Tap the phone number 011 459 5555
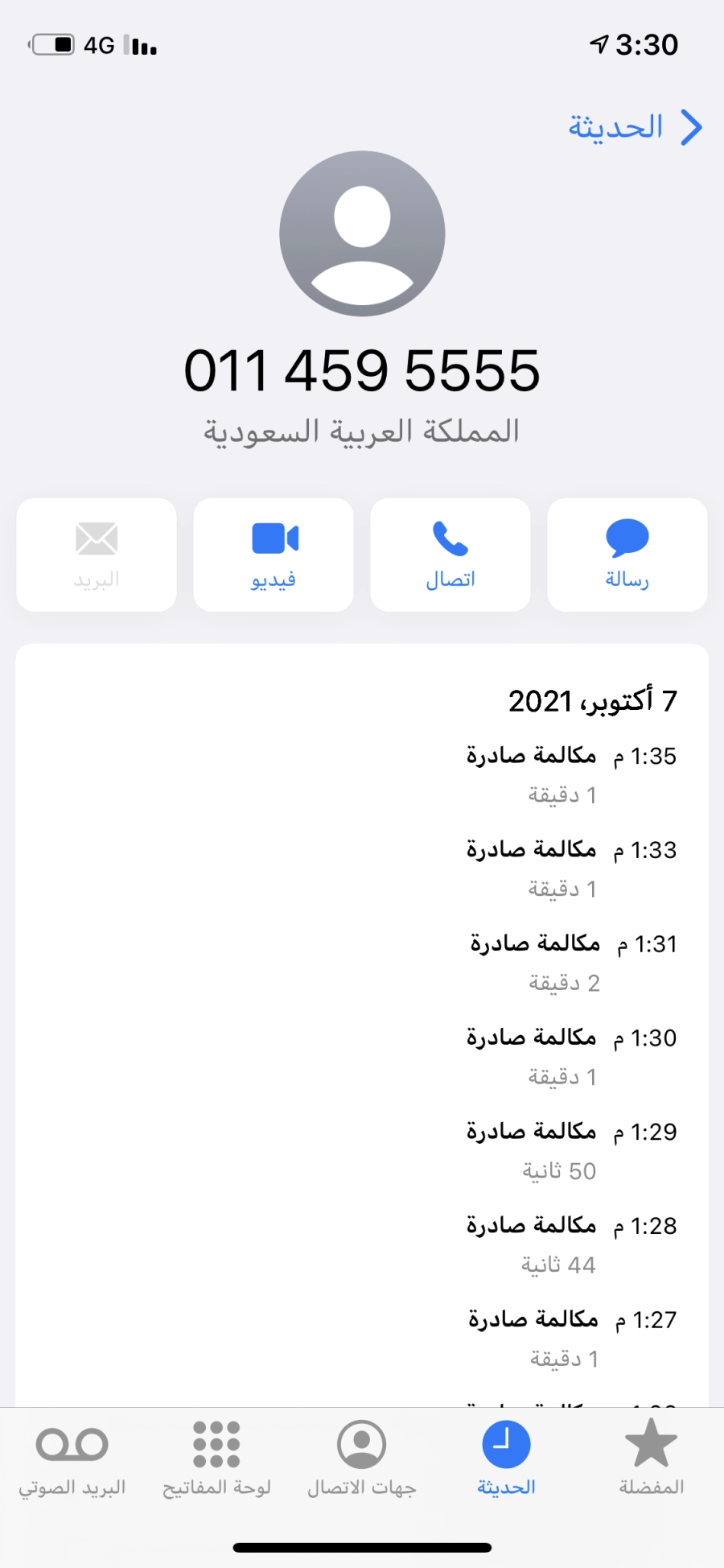The height and width of the screenshot is (1568, 724). tap(362, 369)
